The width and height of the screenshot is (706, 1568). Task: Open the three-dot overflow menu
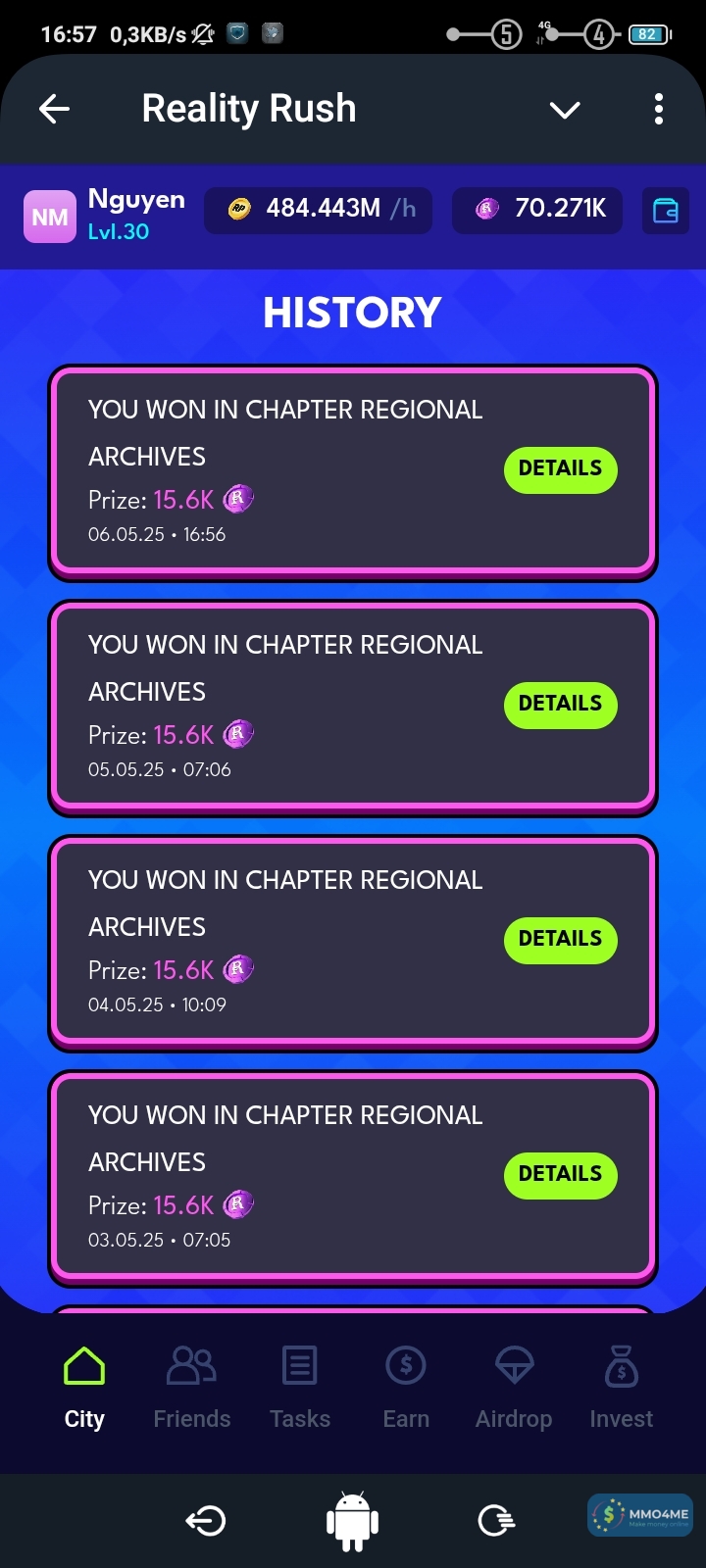coord(659,109)
